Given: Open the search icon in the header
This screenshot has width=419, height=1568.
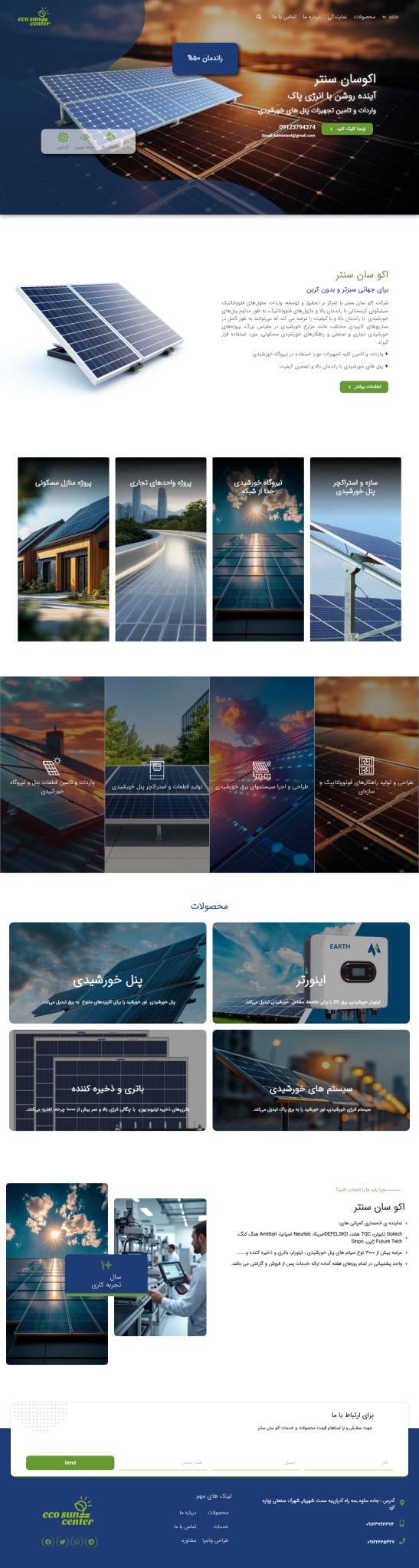Looking at the screenshot, I should tap(259, 16).
